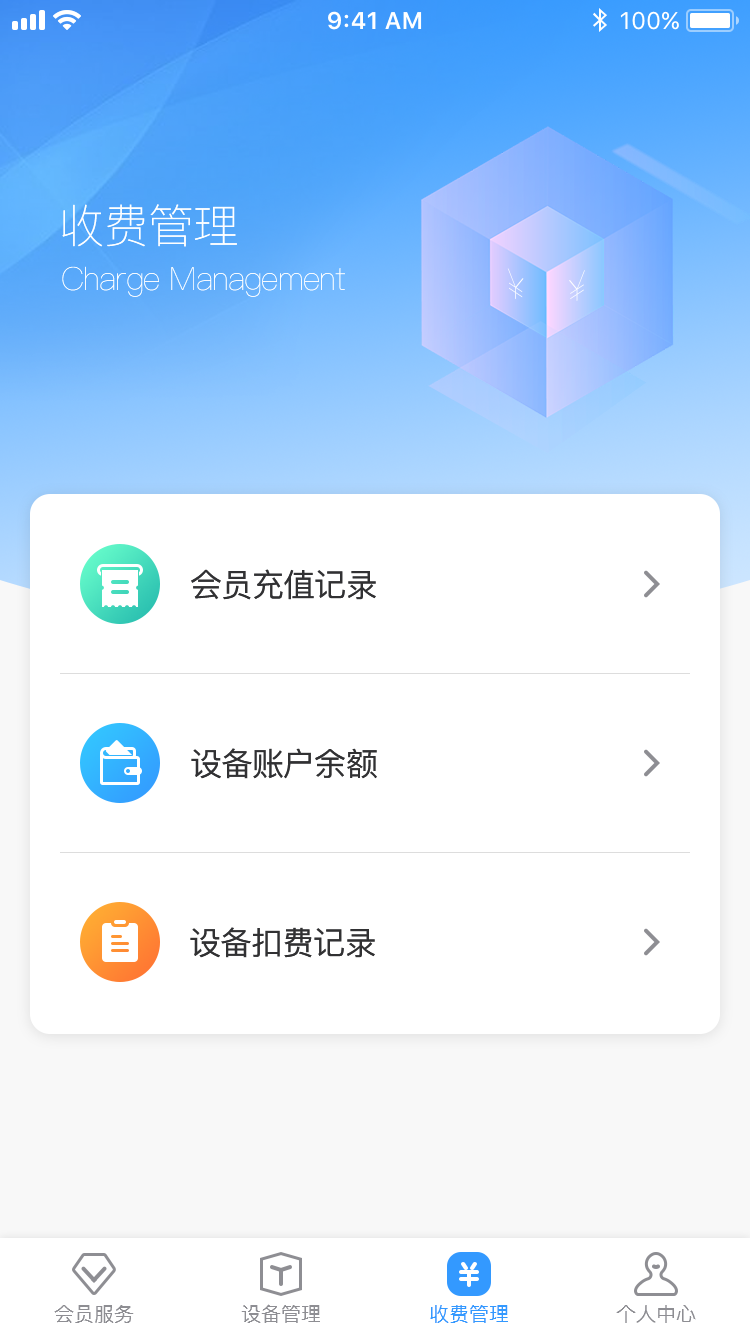The width and height of the screenshot is (750, 1334).
Task: Expand 会员充值记录 using its right chevron
Action: click(651, 584)
